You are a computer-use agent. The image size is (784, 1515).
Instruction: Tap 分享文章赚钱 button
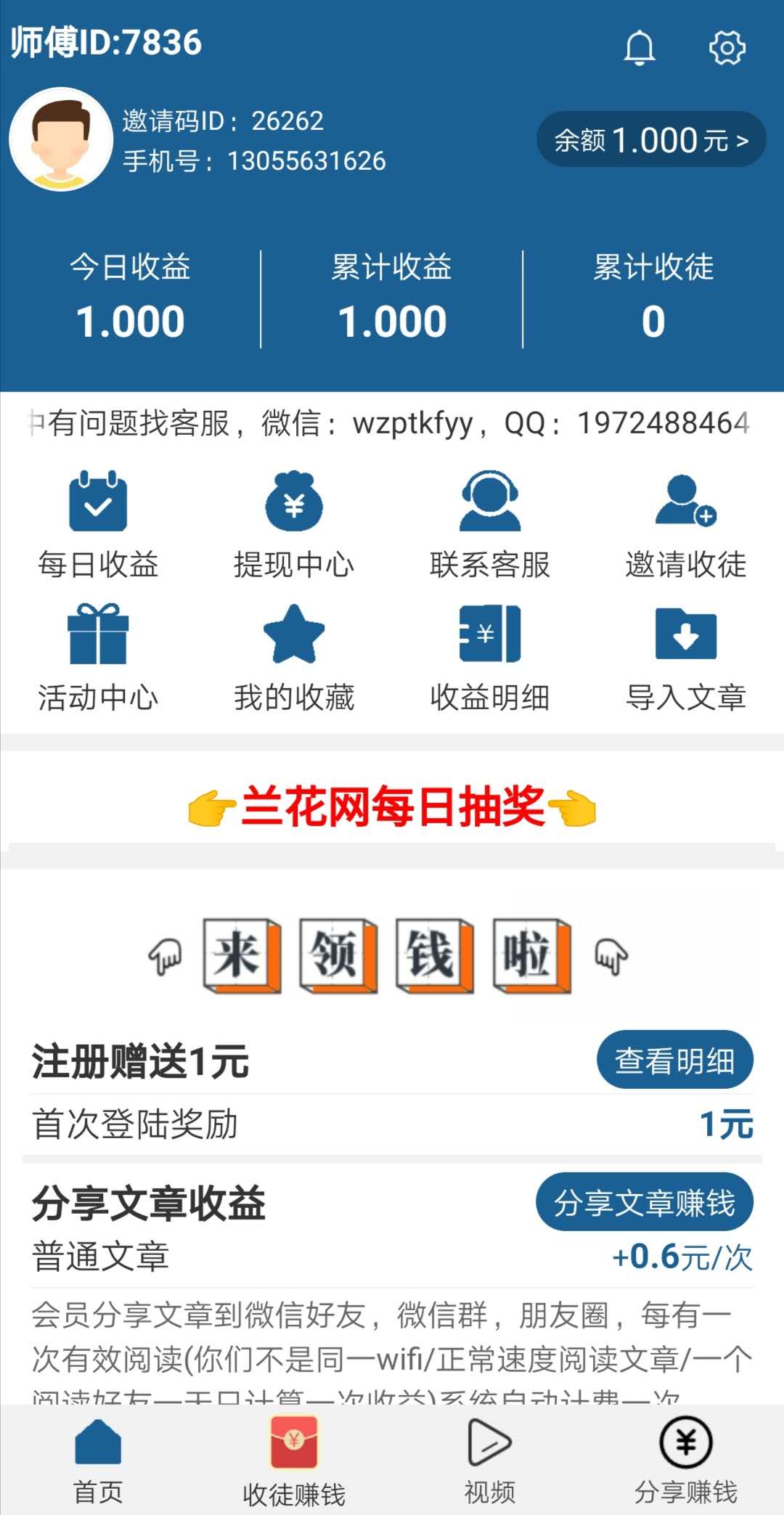645,1202
